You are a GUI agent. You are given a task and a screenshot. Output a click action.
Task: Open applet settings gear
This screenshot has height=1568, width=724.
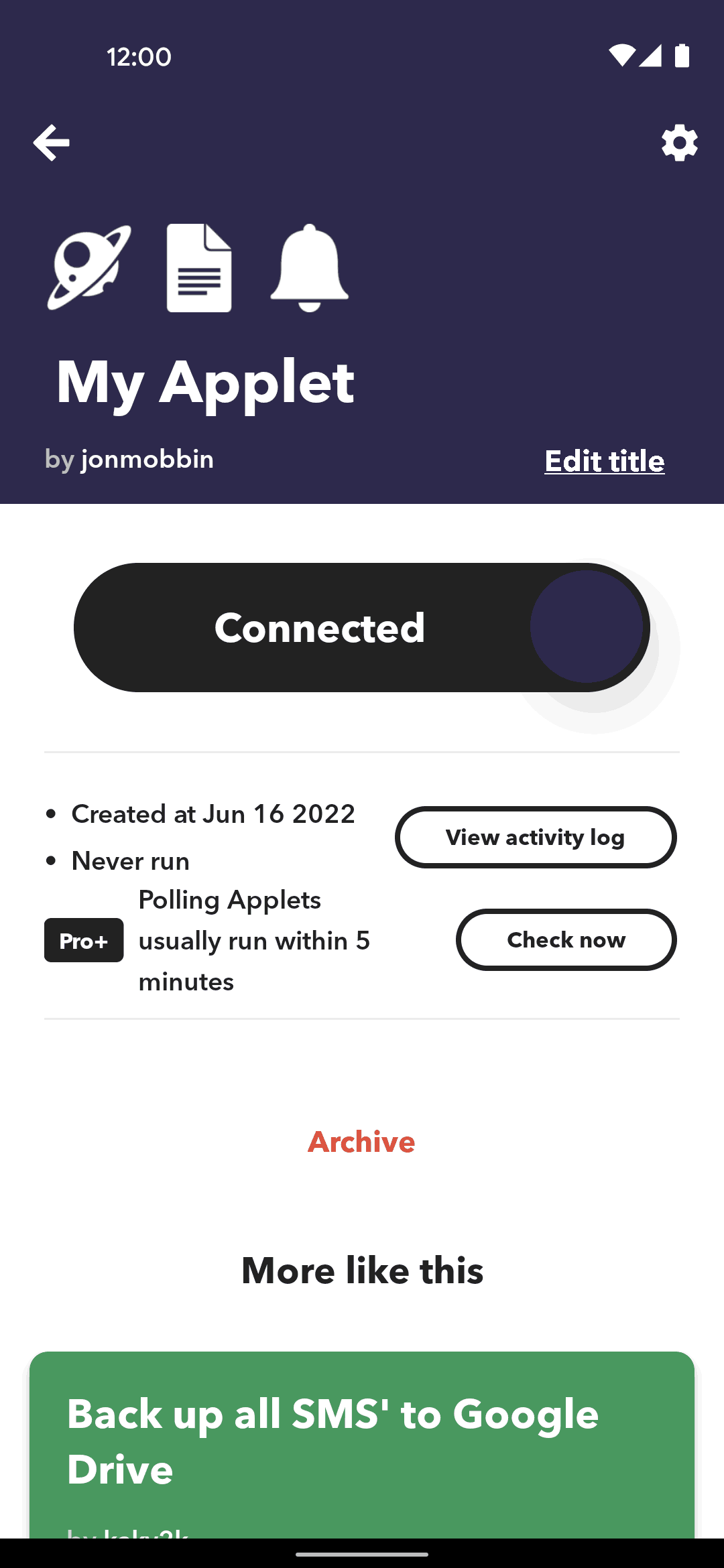click(679, 143)
